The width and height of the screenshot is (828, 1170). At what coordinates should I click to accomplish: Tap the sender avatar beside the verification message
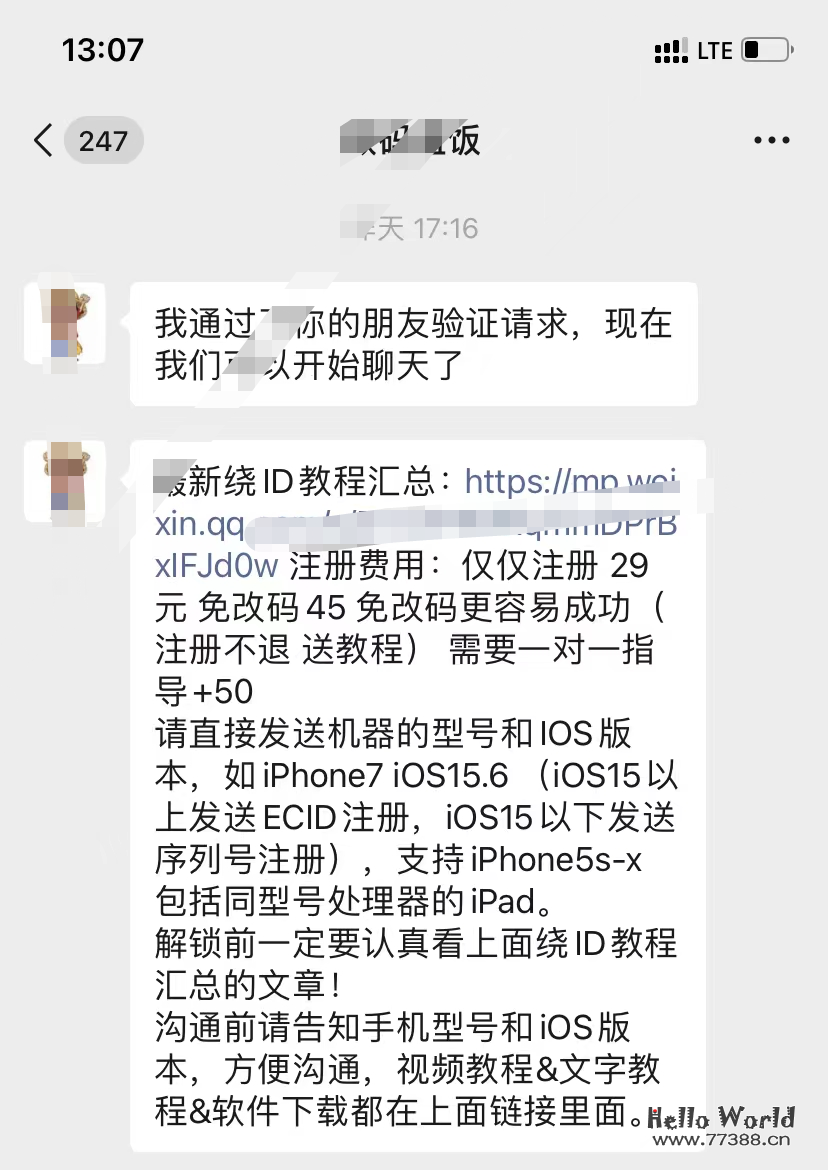pyautogui.click(x=65, y=324)
